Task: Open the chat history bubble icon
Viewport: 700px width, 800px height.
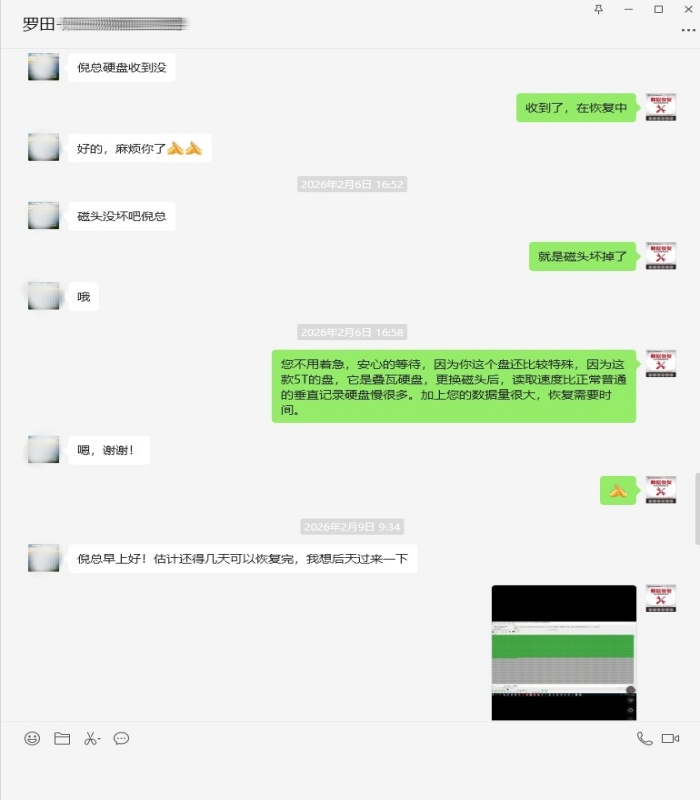Action: [x=121, y=739]
